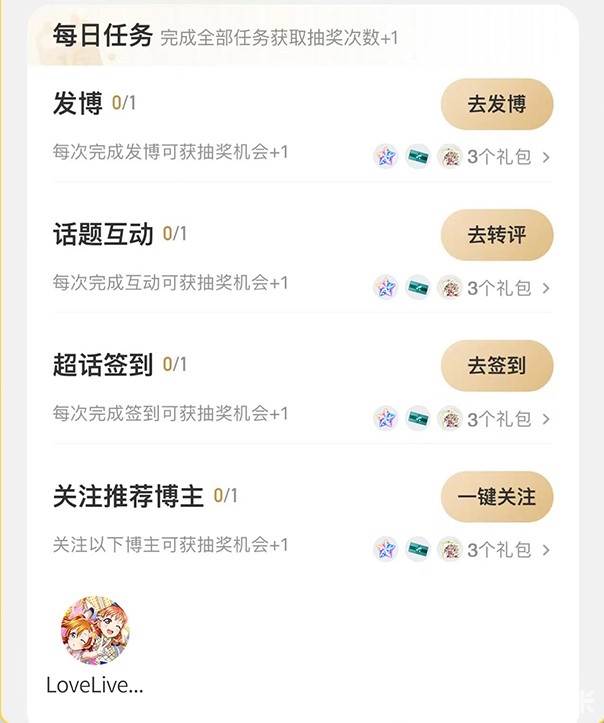The image size is (604, 723).
Task: View 3个礼包 for the 话题互动 task
Action: (x=508, y=288)
